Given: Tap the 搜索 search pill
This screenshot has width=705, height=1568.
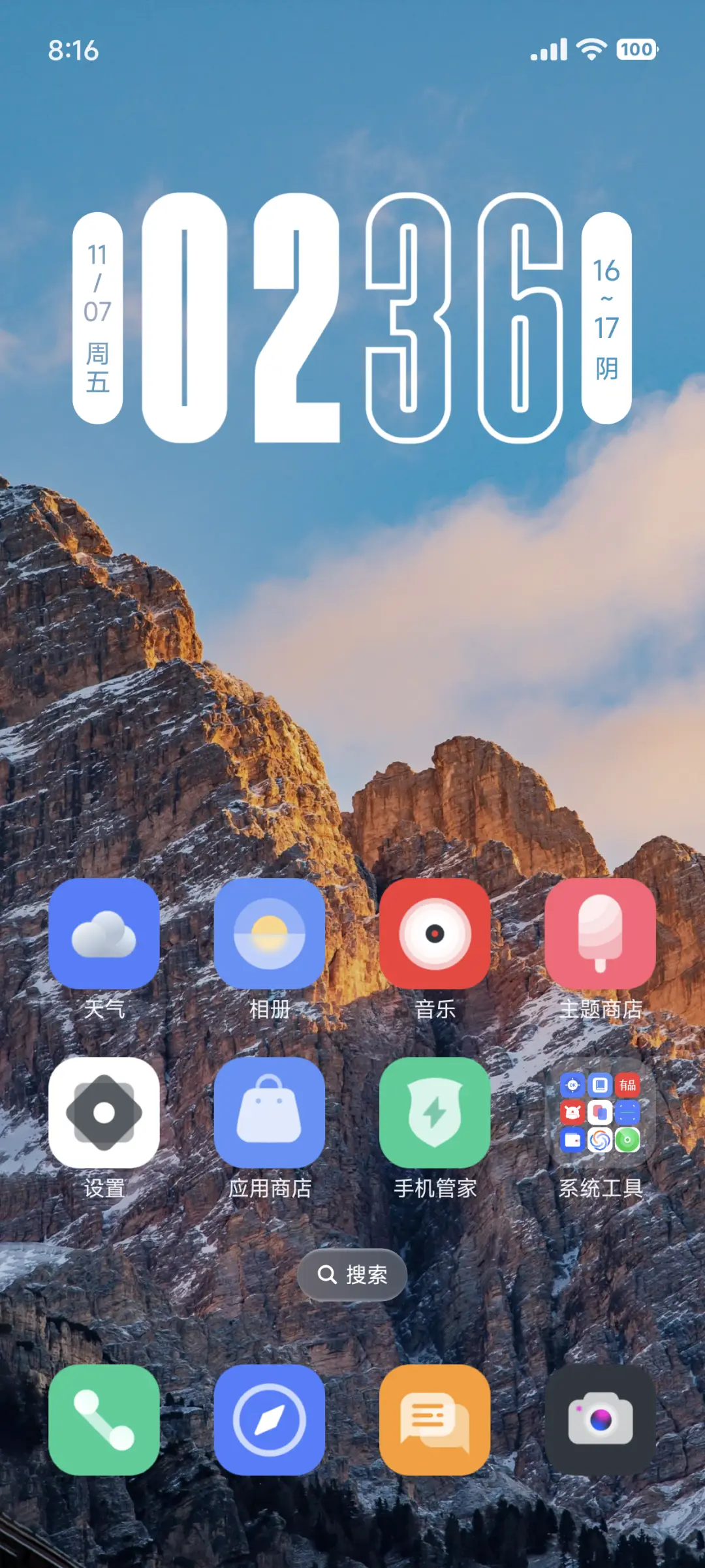Looking at the screenshot, I should [352, 1274].
